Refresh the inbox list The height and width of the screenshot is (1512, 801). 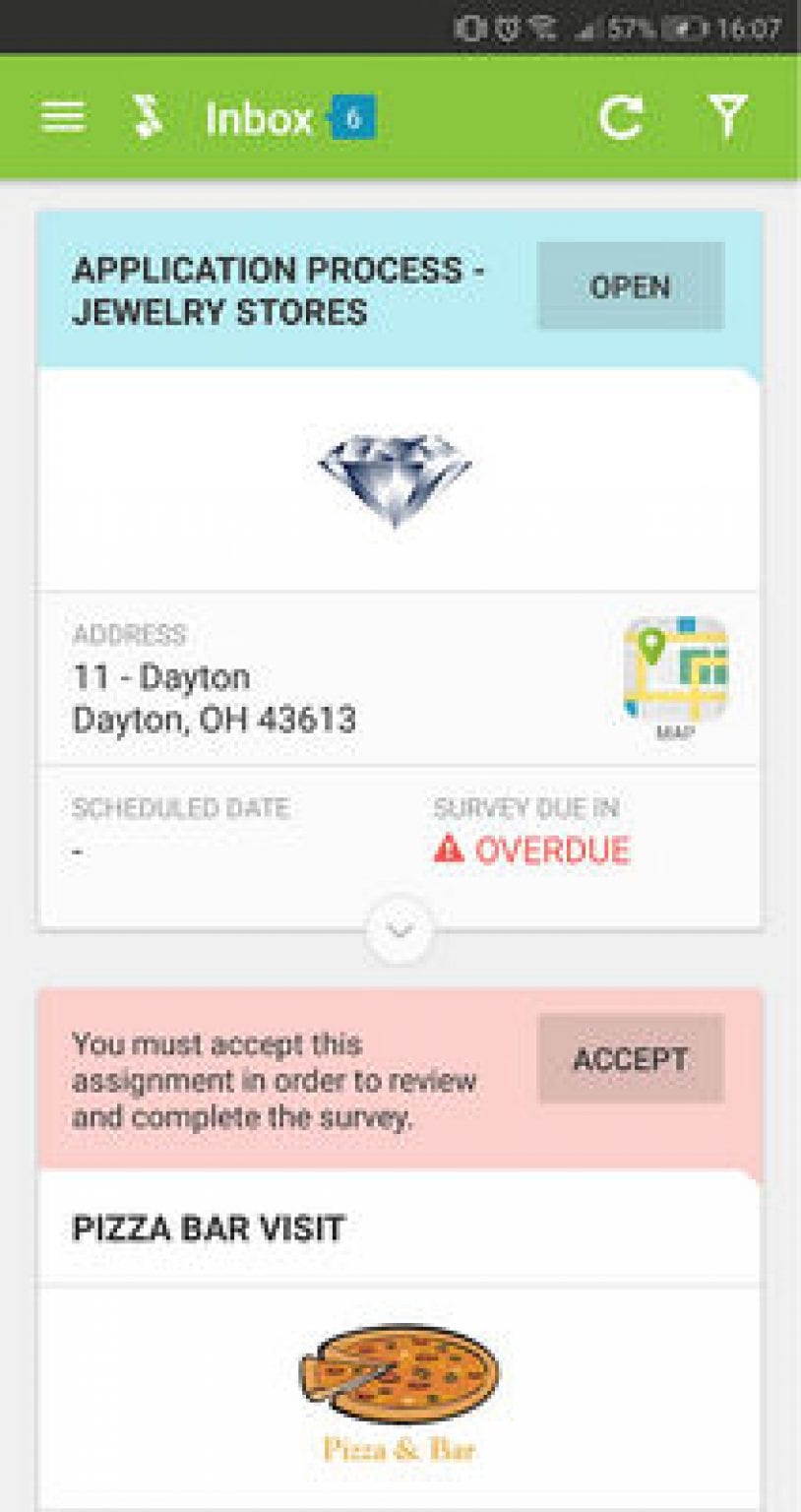(x=624, y=116)
